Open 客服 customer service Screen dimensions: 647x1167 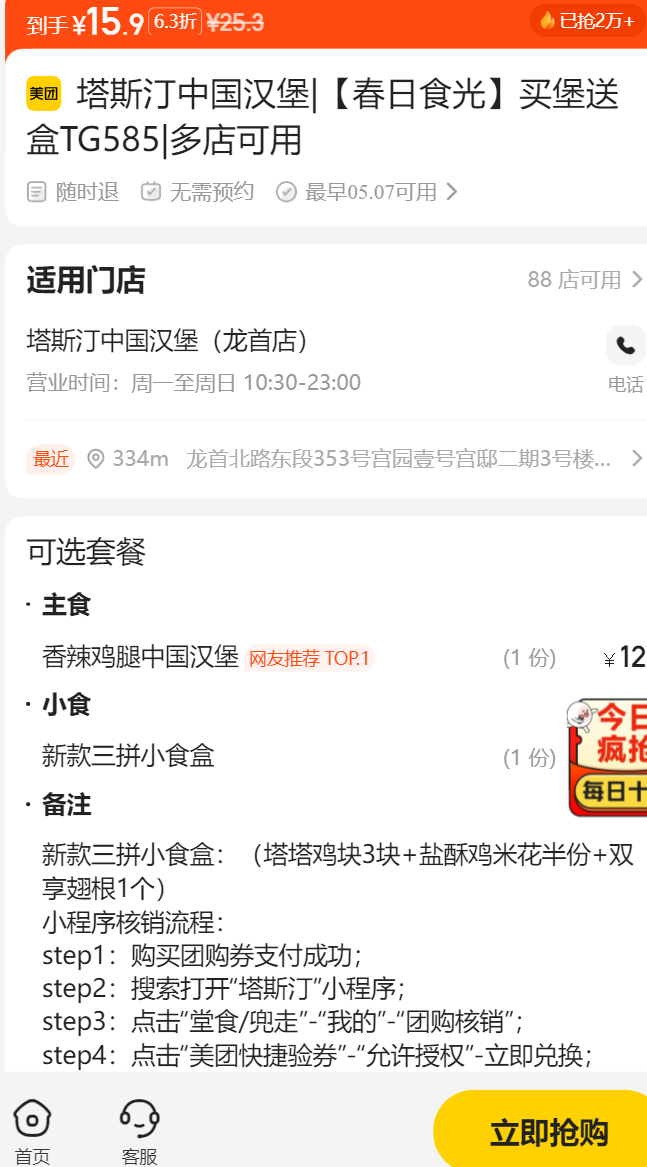point(139,1132)
